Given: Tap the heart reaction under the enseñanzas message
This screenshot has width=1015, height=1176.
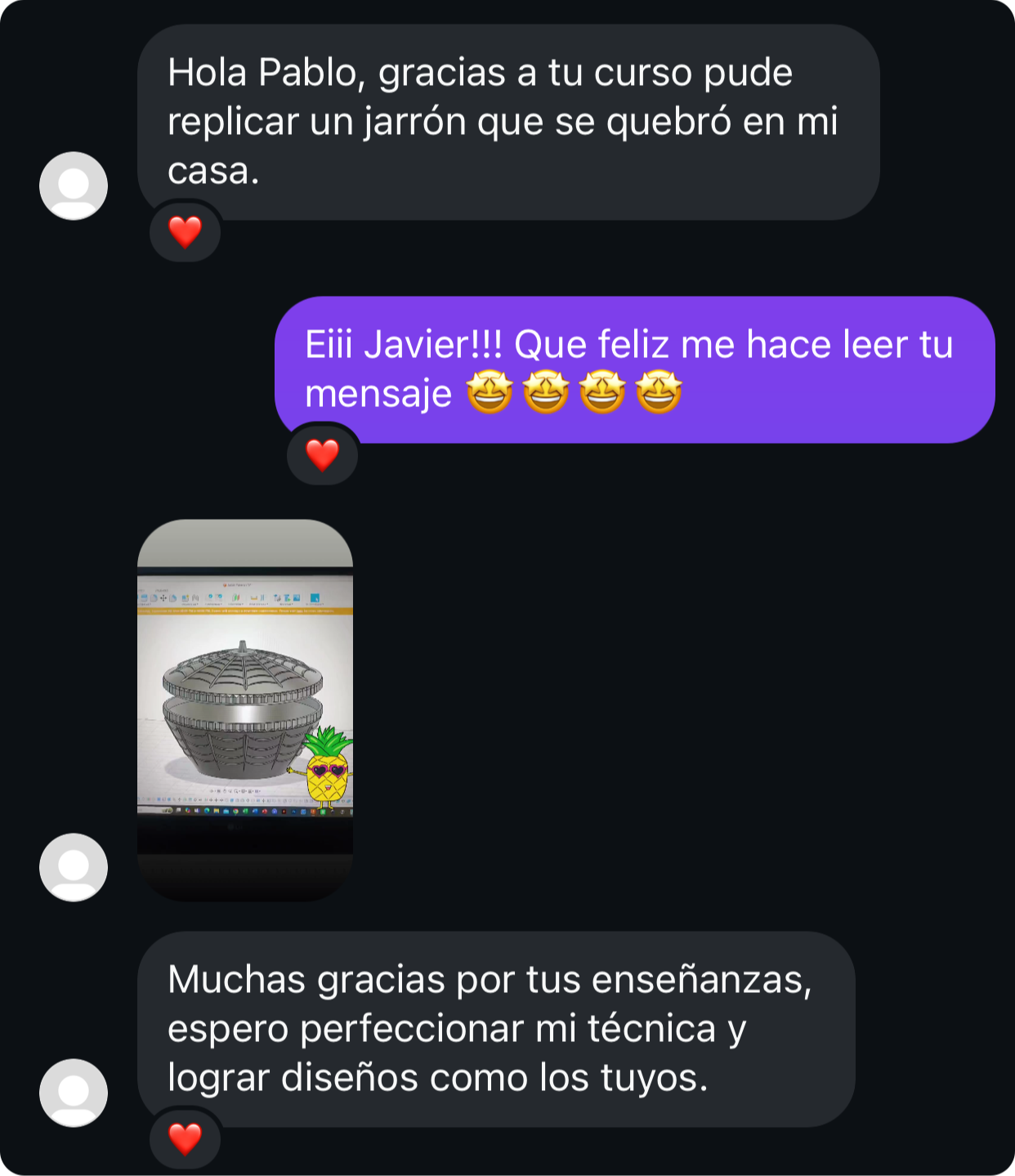Looking at the screenshot, I should click(x=185, y=1138).
